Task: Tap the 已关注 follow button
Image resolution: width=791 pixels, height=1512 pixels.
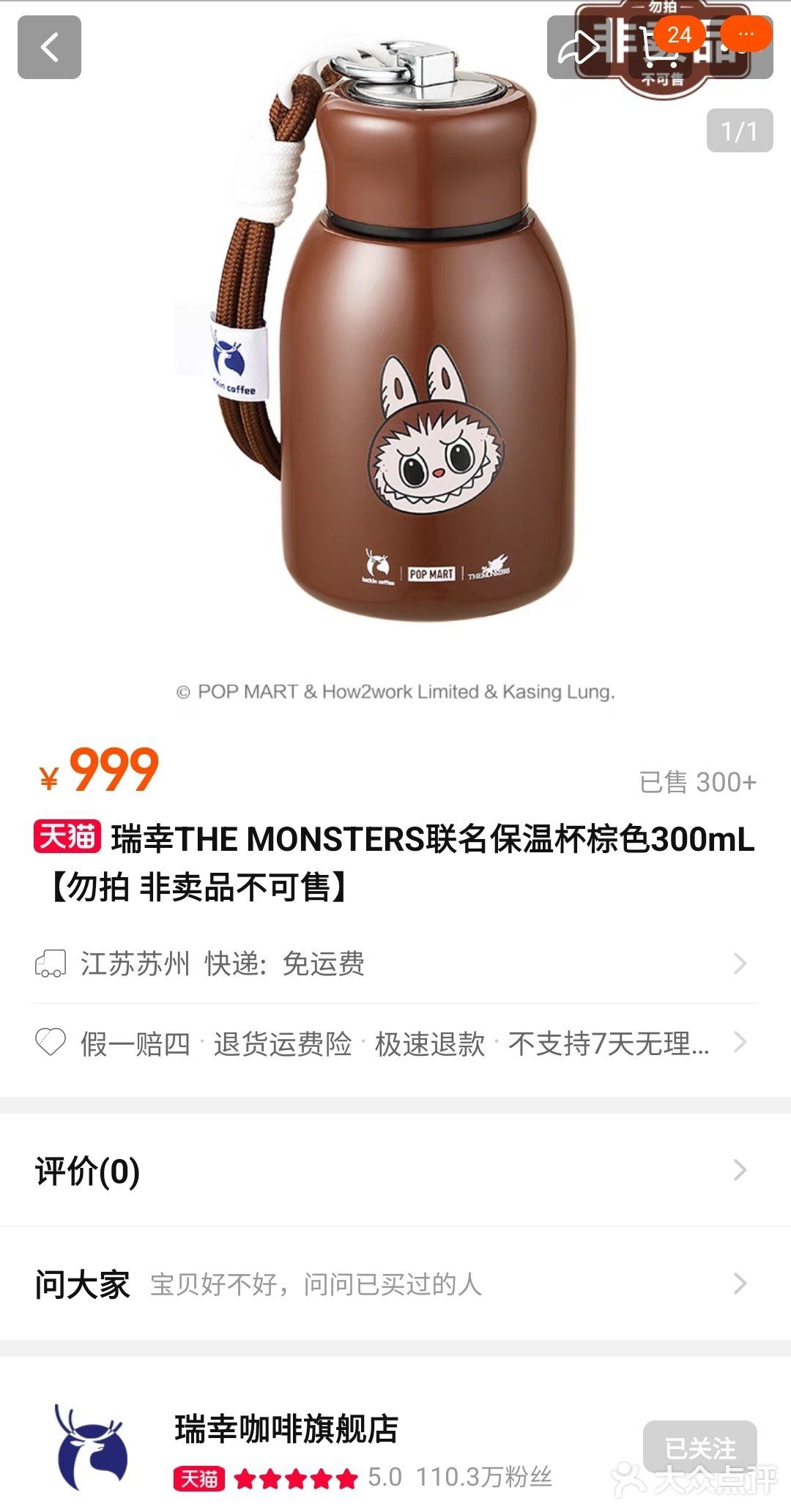Action: (699, 1447)
